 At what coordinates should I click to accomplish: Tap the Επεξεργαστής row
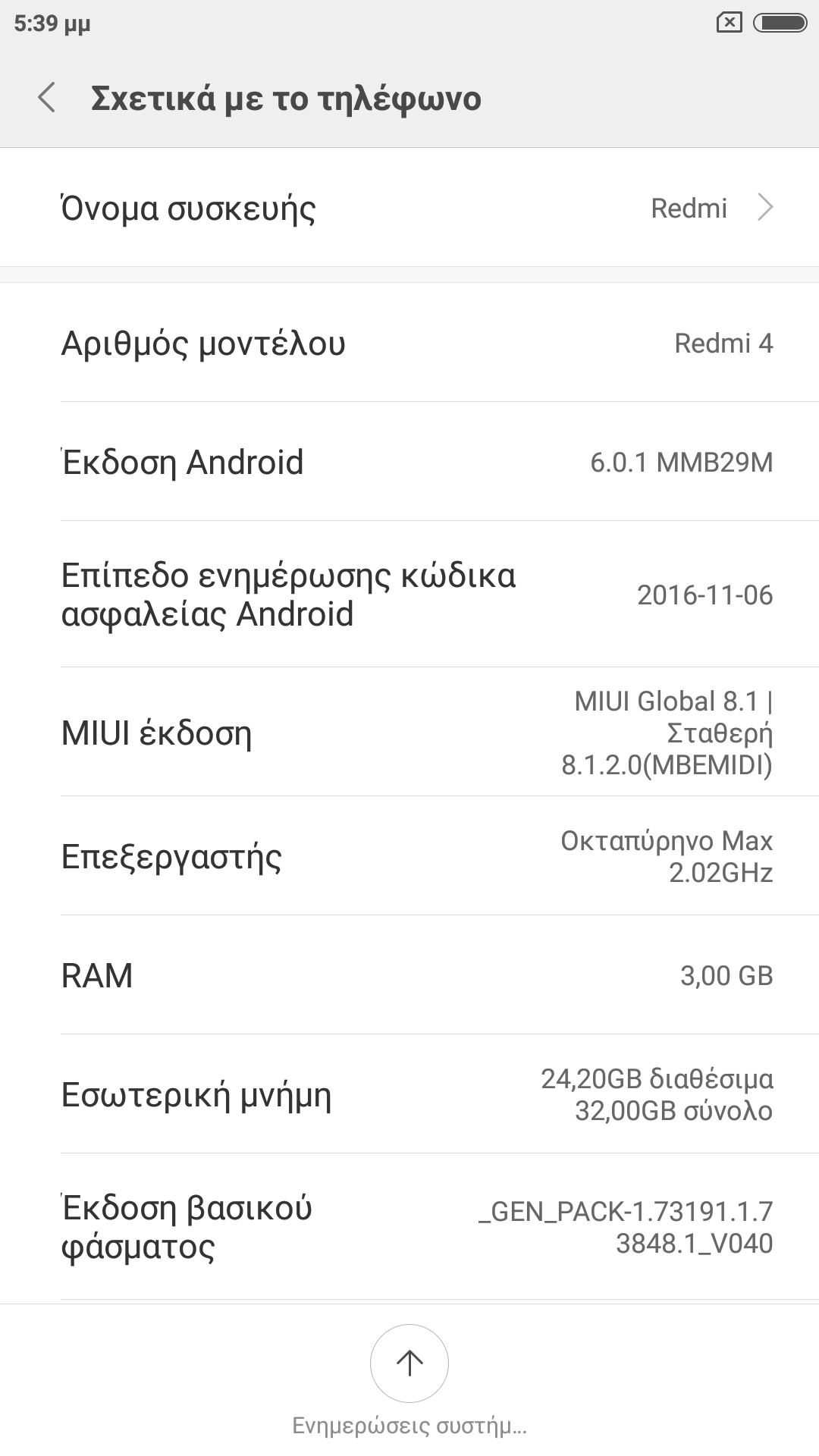409,856
